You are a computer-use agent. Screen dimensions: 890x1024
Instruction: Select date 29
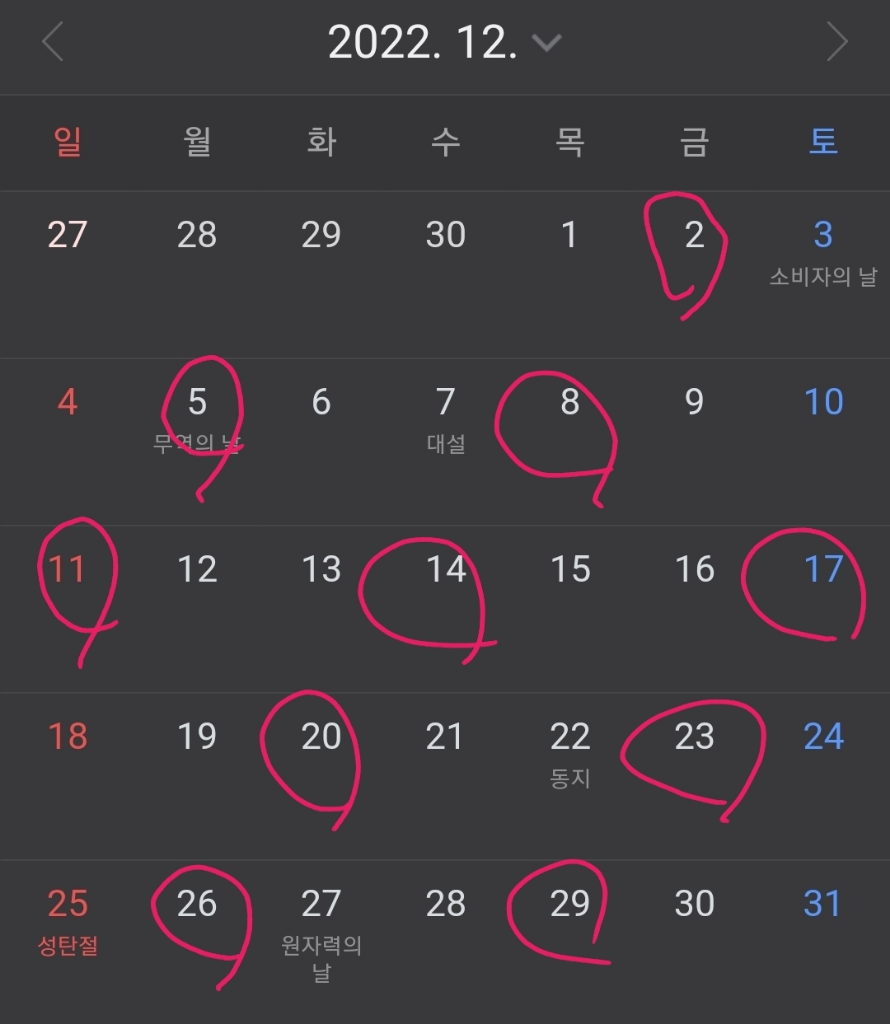(x=570, y=904)
